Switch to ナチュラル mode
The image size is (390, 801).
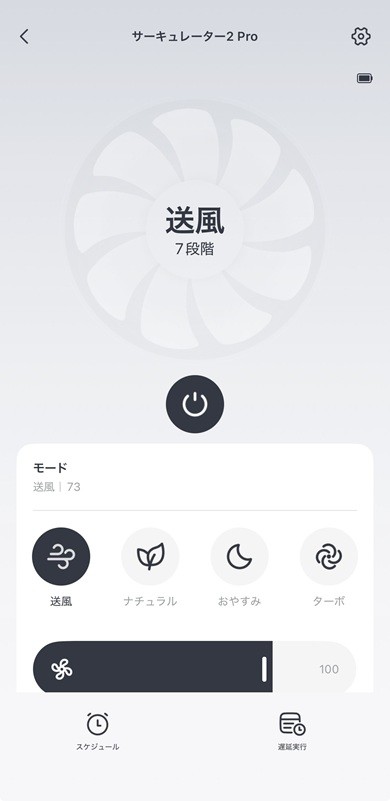click(x=150, y=556)
